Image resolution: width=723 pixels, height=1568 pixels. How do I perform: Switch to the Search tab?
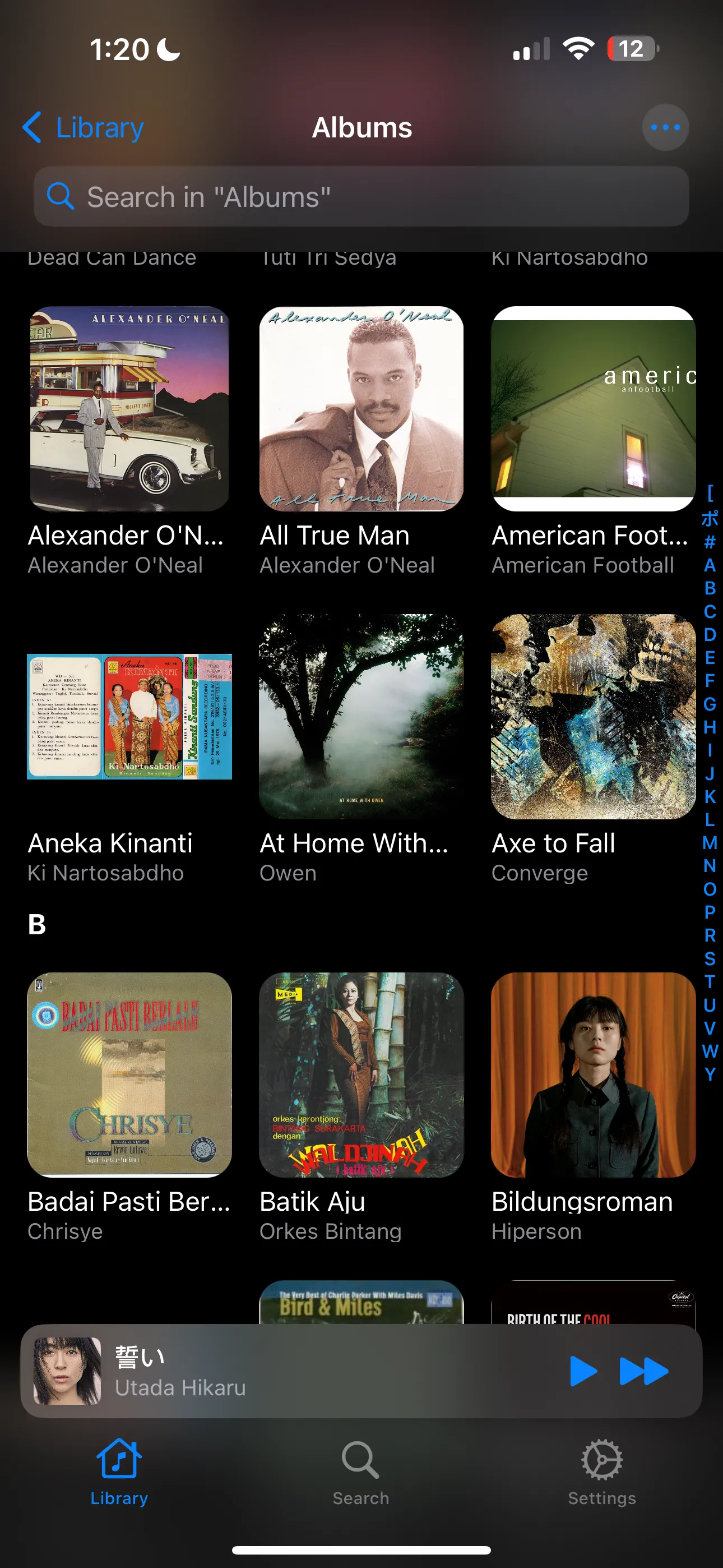[x=361, y=1472]
